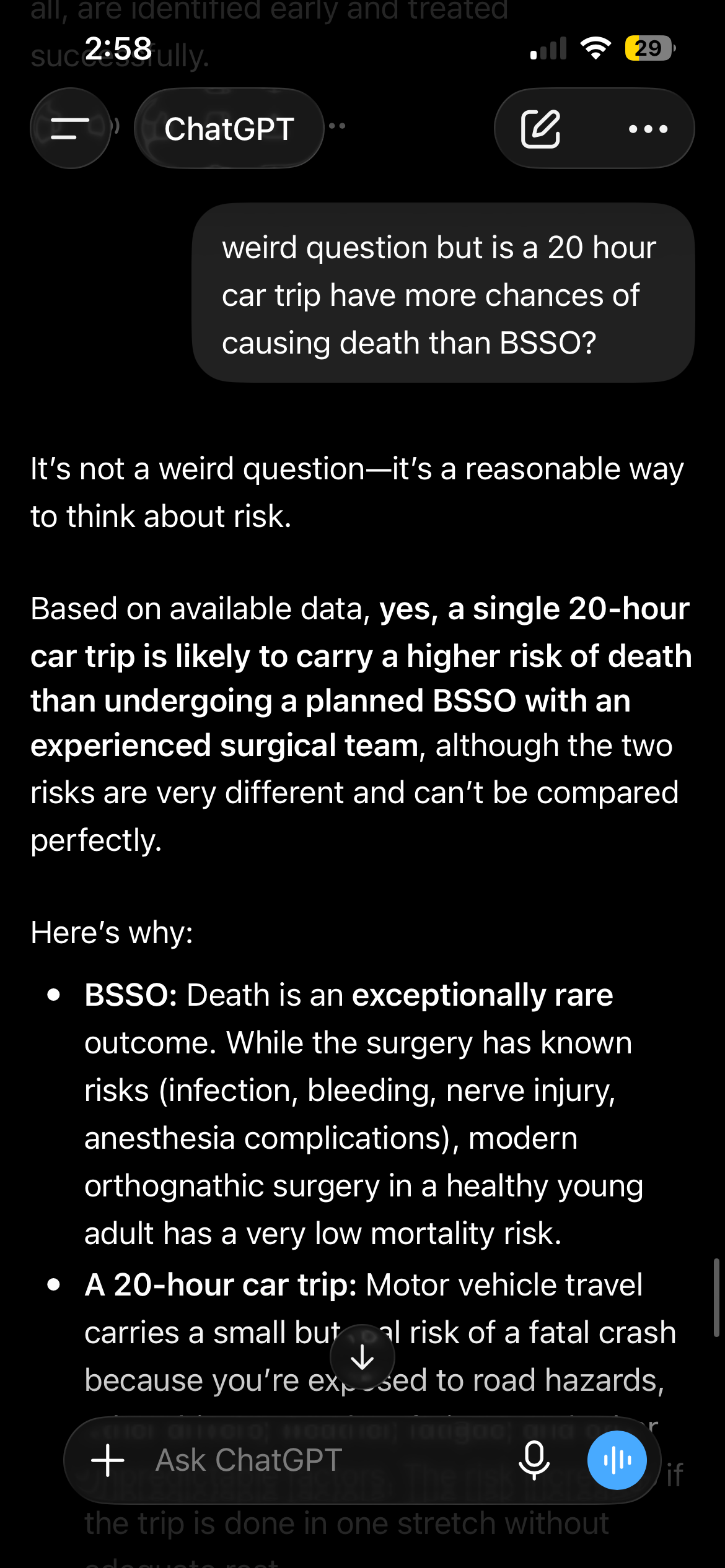Jump to bottom with down arrow button
The image size is (725, 1568).
pos(362,1357)
